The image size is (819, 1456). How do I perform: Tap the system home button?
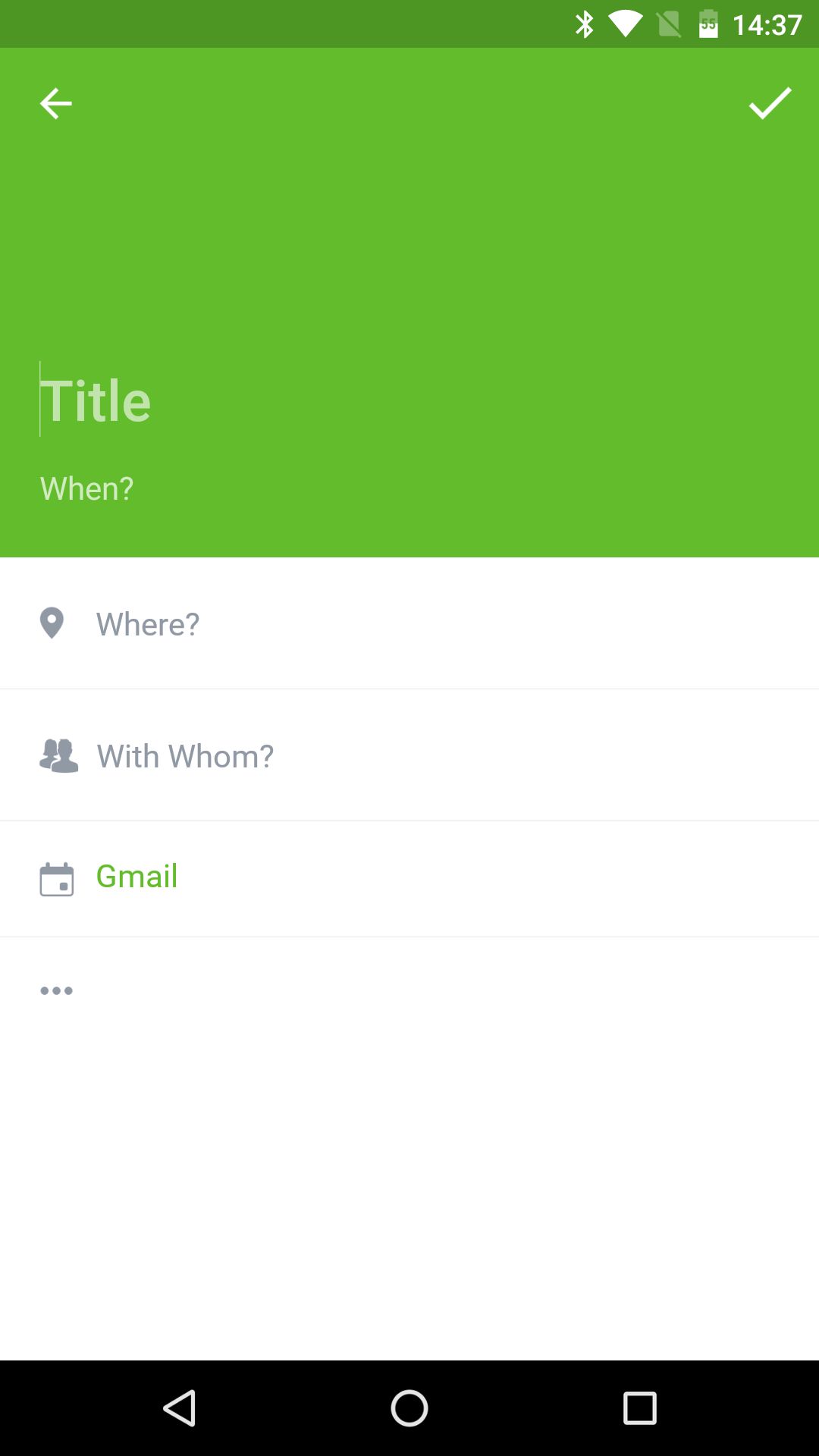[409, 1409]
